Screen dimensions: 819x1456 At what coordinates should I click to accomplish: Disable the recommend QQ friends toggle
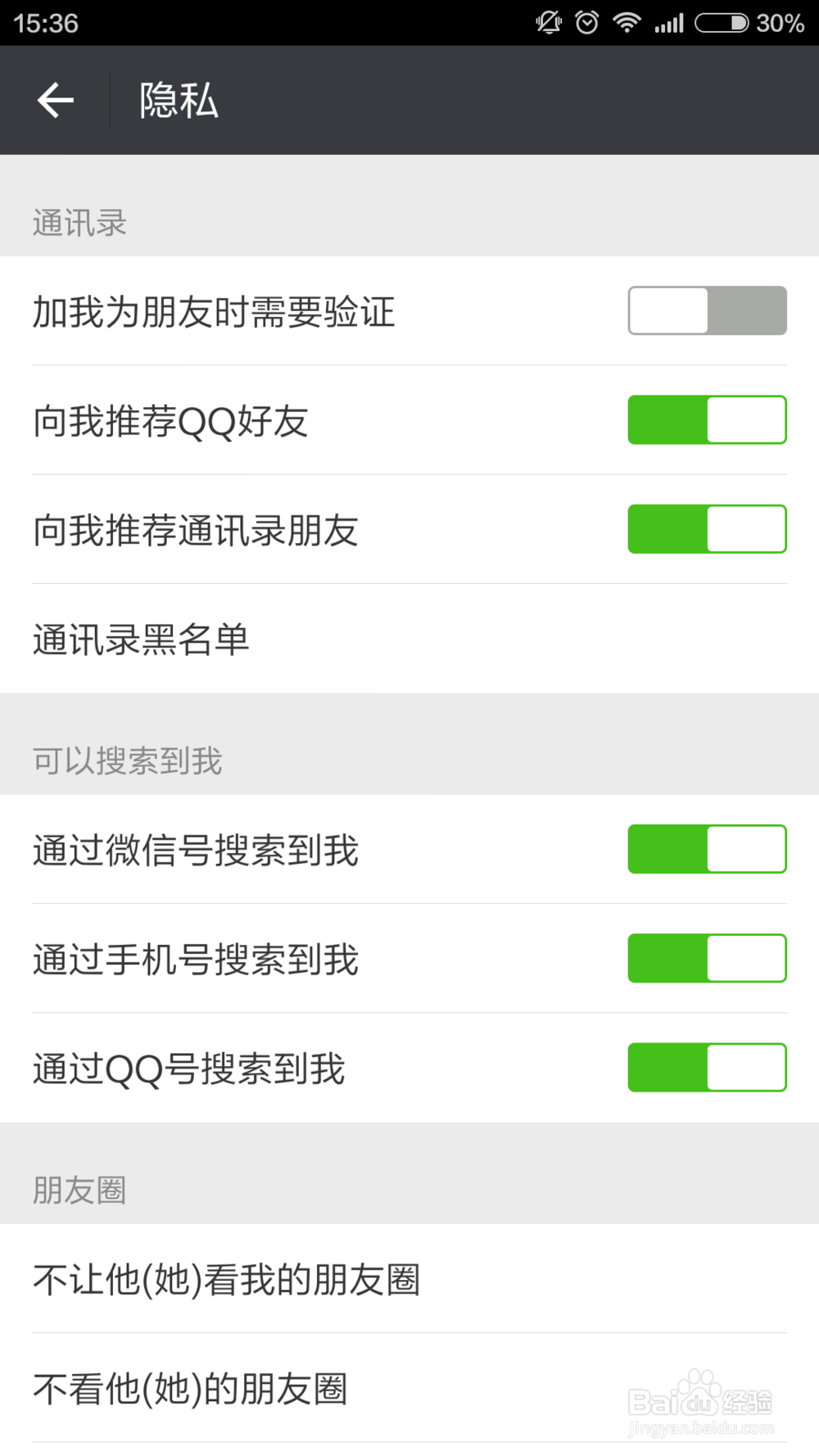pyautogui.click(x=705, y=419)
